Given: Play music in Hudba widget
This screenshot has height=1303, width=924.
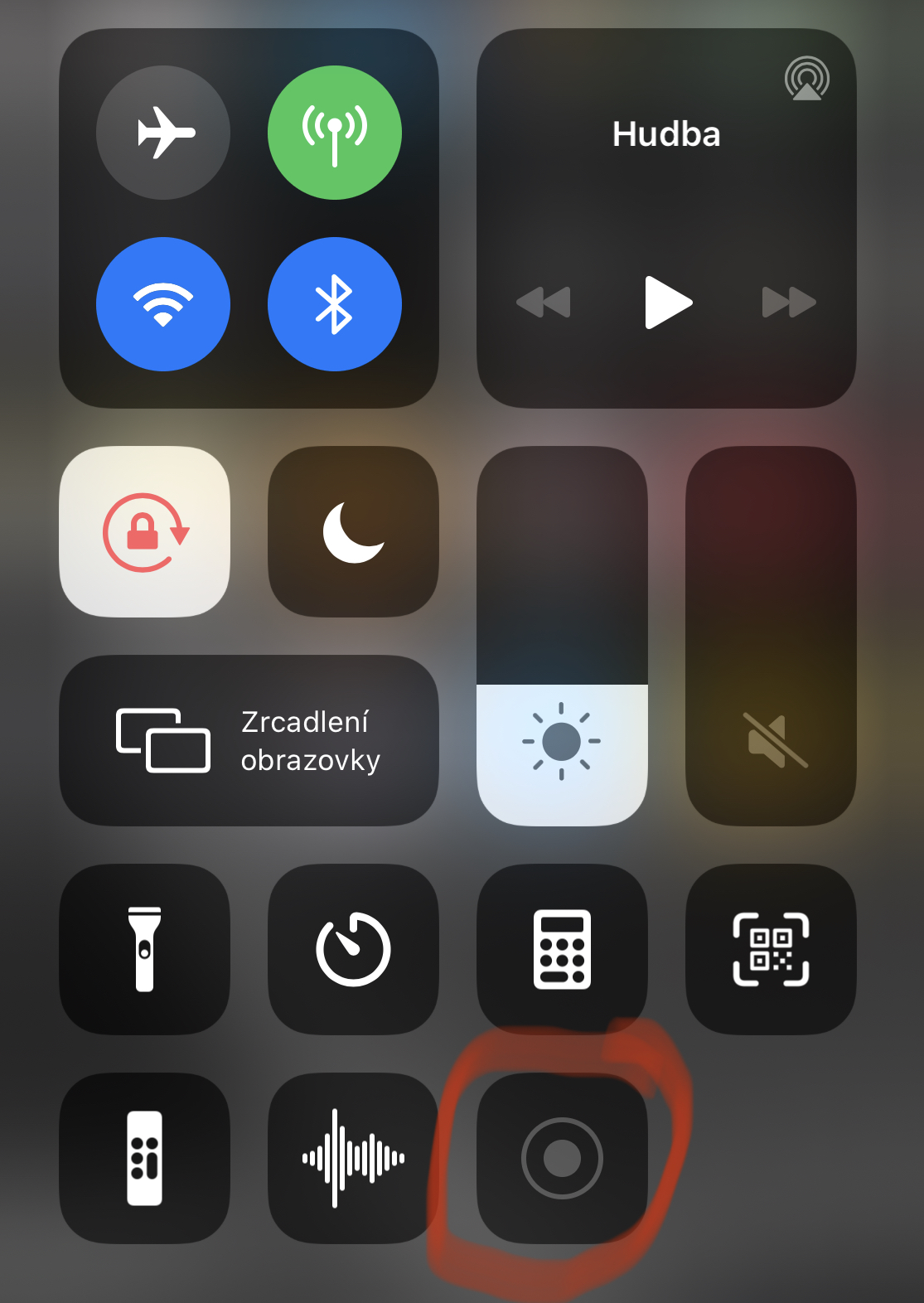Looking at the screenshot, I should pyautogui.click(x=668, y=303).
